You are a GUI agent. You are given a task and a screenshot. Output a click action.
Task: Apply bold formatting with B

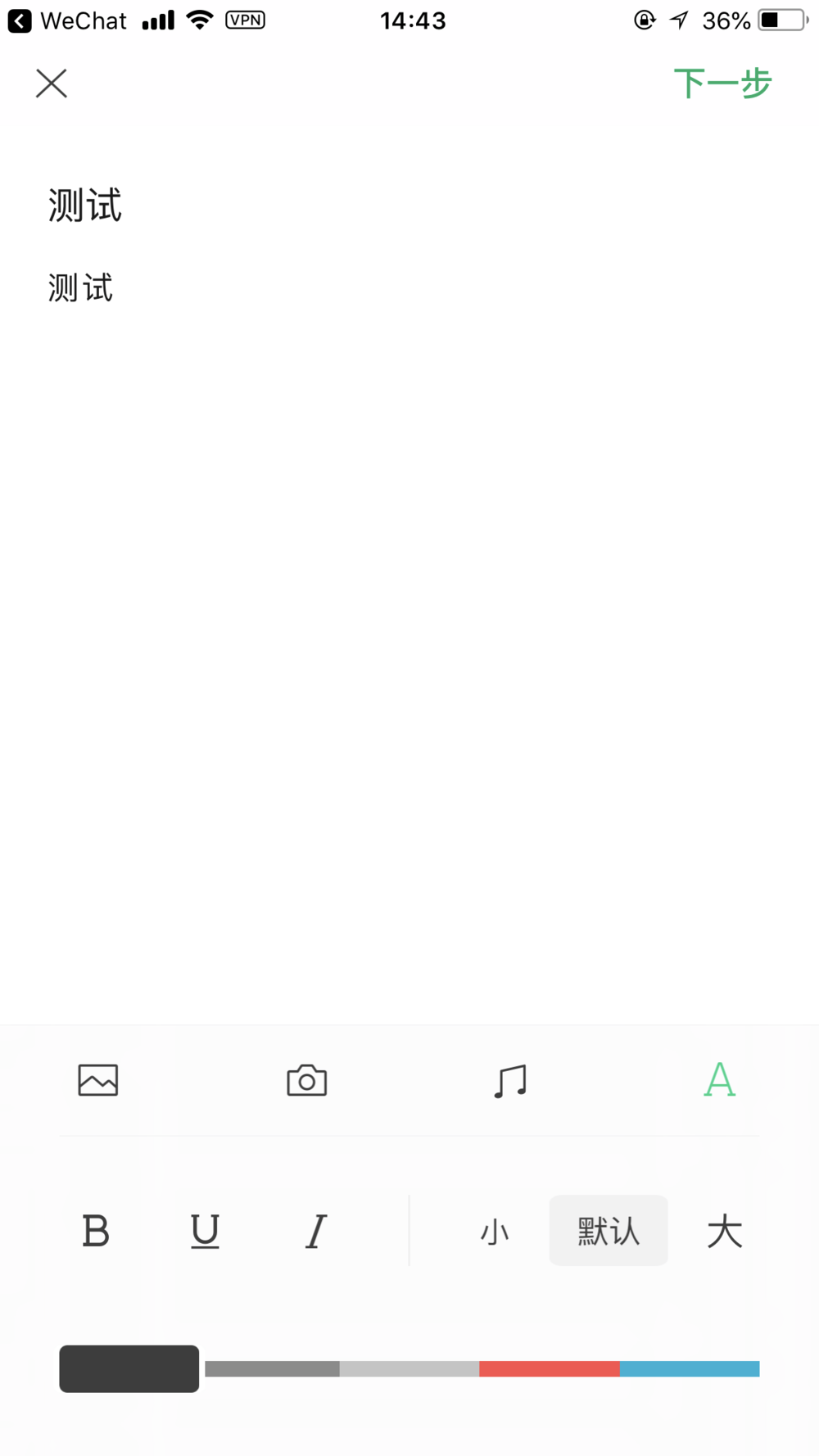[96, 1231]
